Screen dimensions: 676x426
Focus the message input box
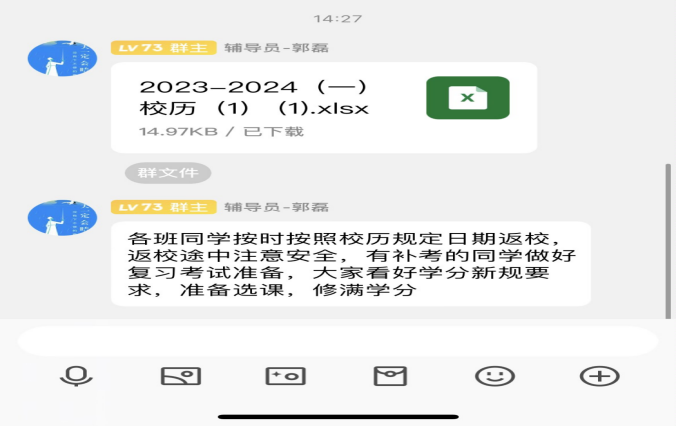(337, 341)
